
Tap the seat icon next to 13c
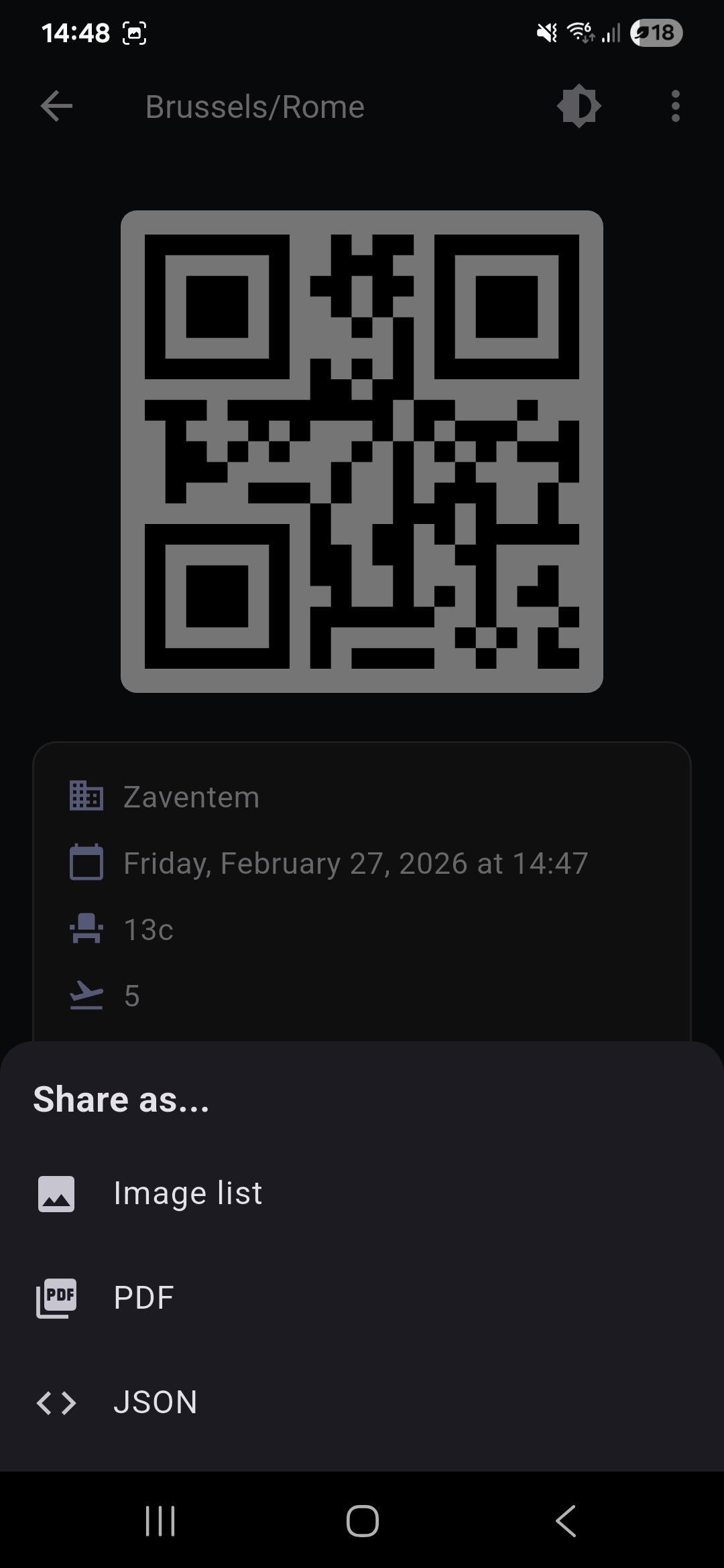pos(86,929)
